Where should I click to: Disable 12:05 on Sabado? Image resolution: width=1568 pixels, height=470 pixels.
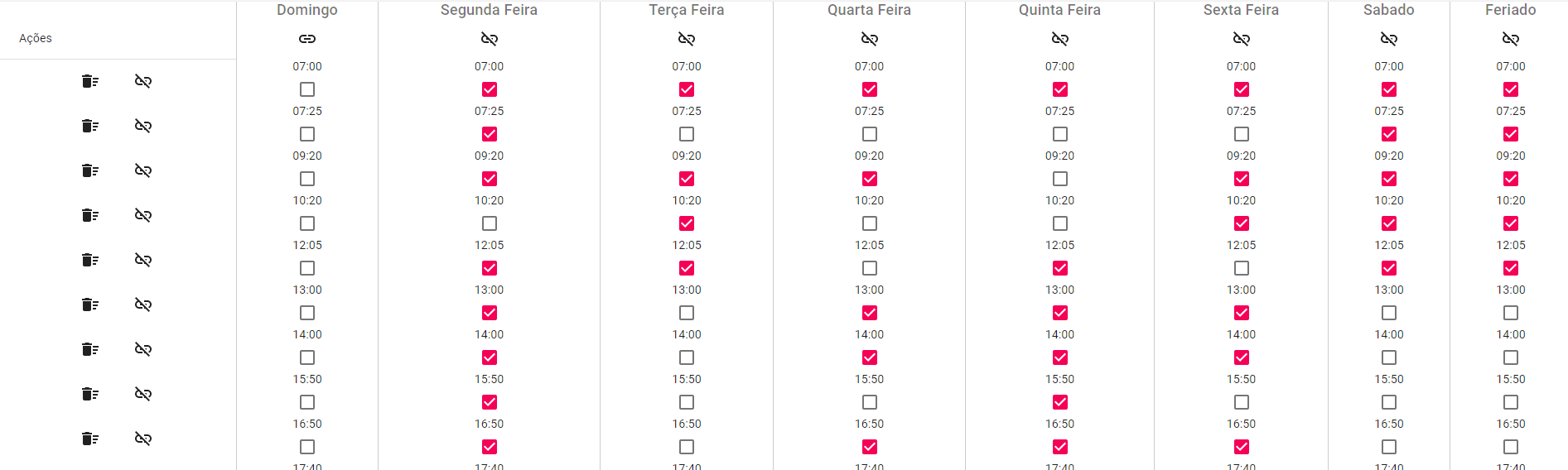1389,268
